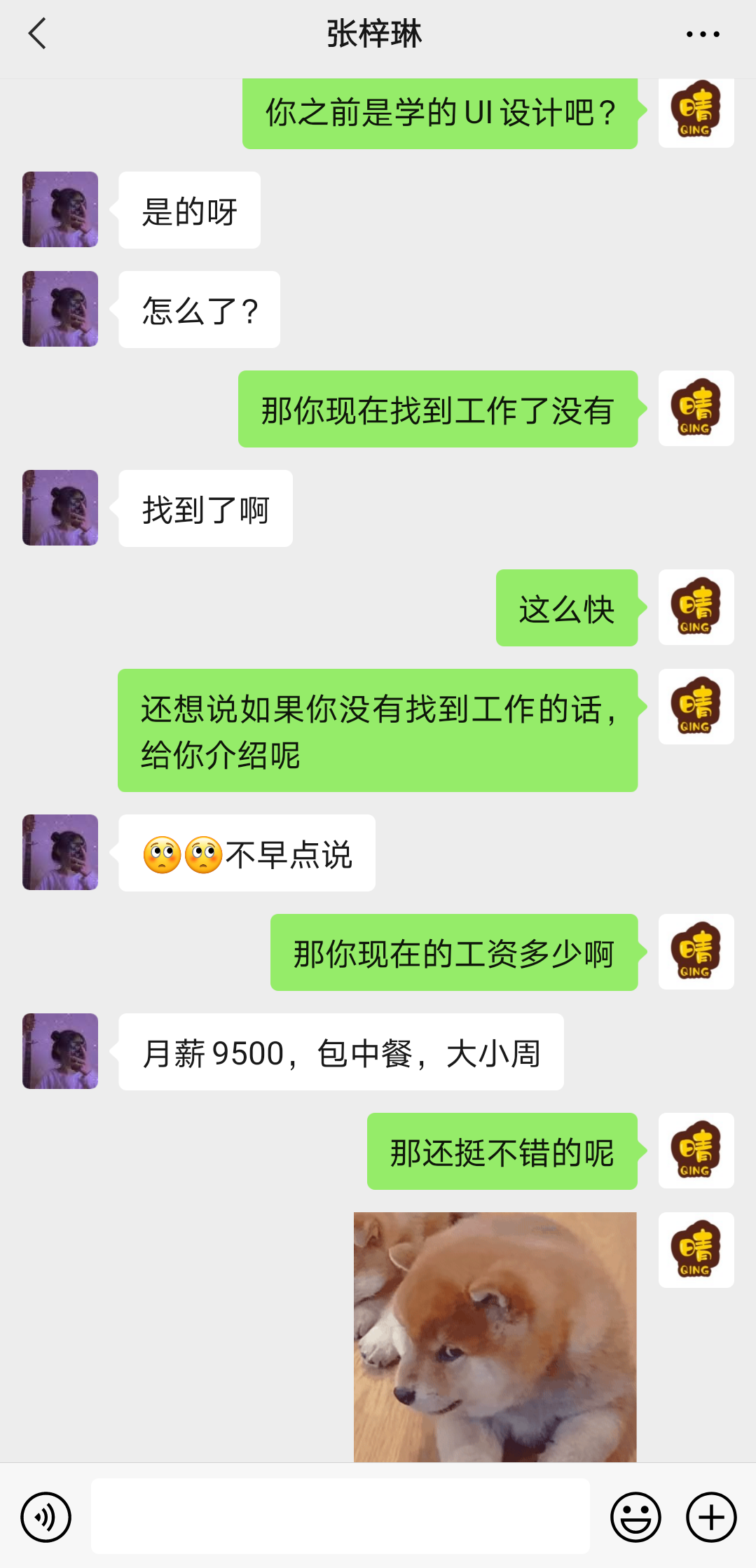This screenshot has width=756, height=1568.
Task: Open the Shiba puppy sticker image
Action: coord(495,1336)
